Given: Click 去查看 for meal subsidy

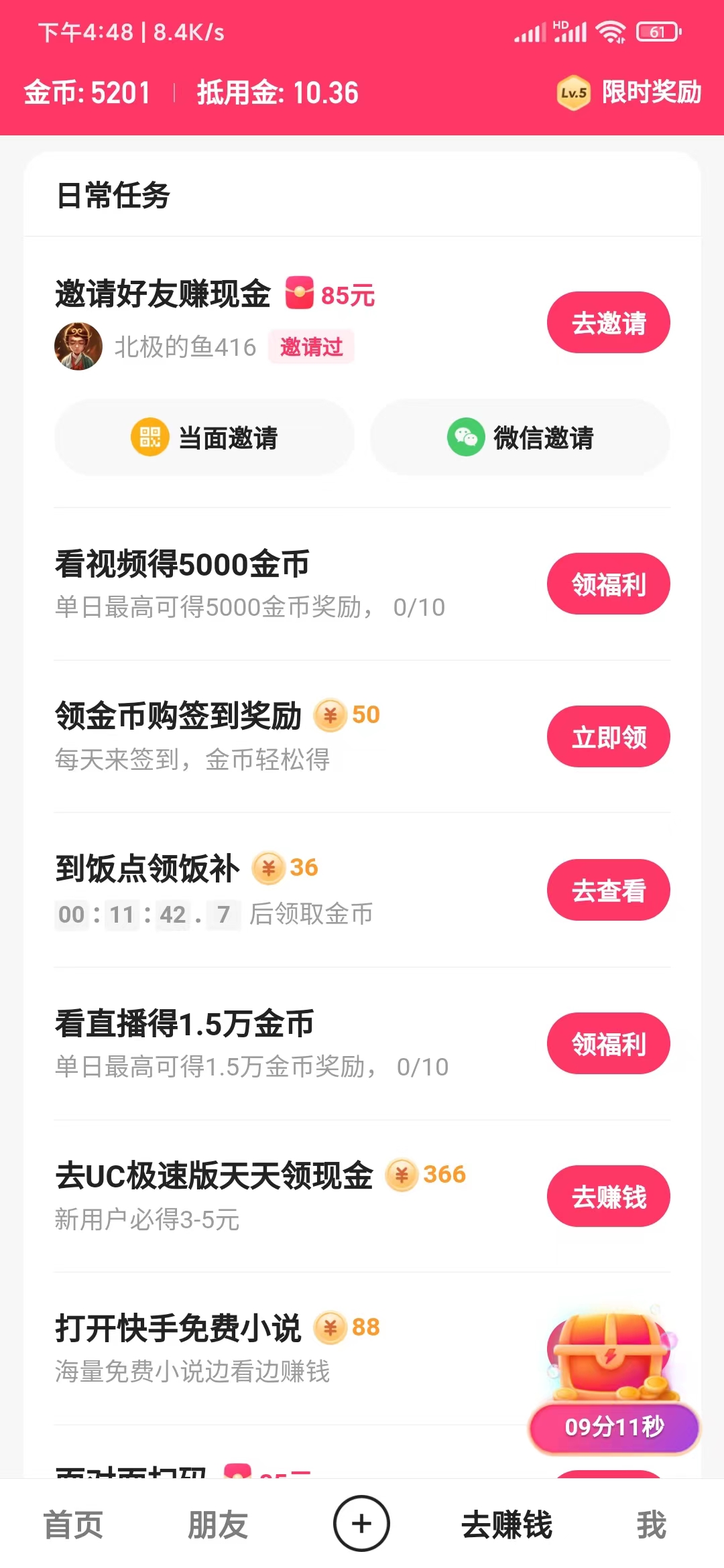Looking at the screenshot, I should coord(607,890).
